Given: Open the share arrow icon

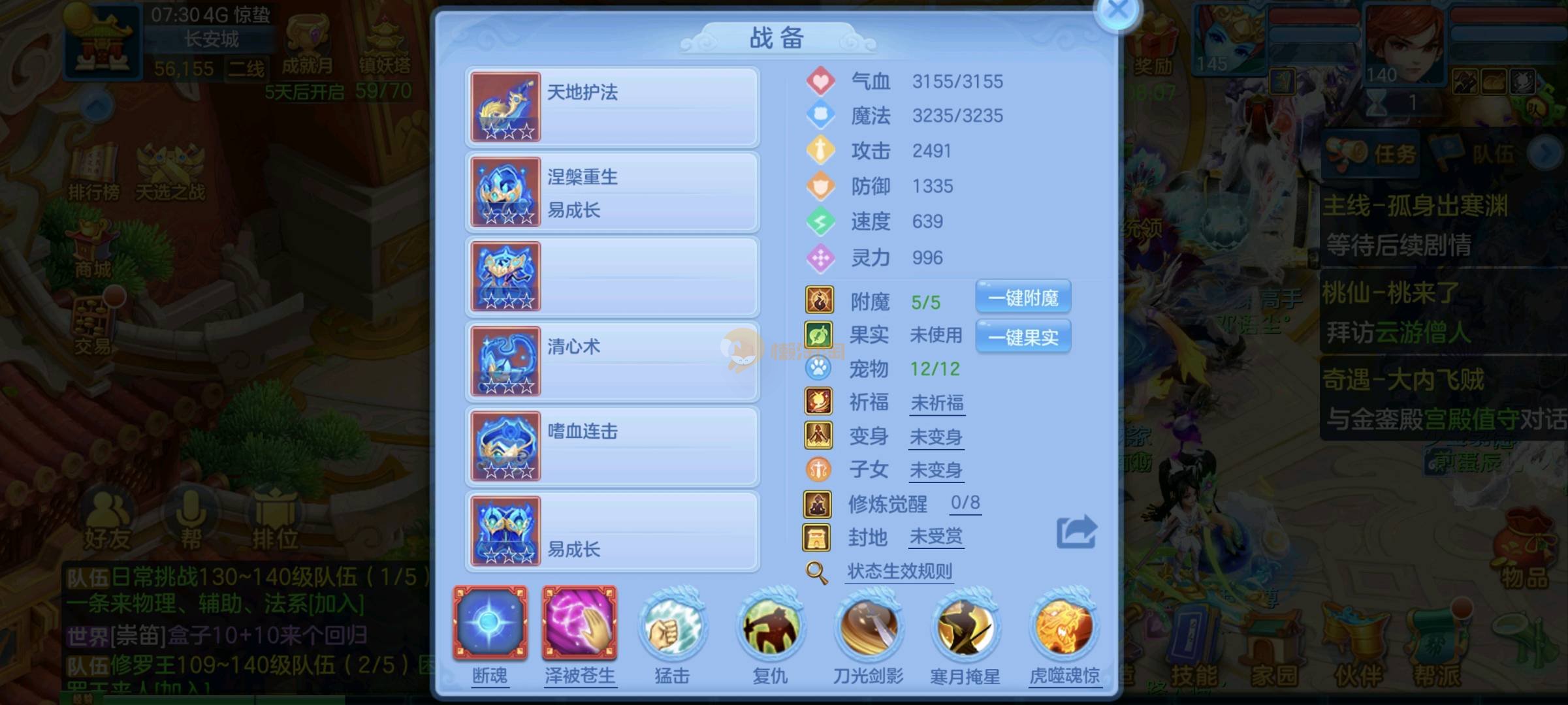Looking at the screenshot, I should click(x=1076, y=532).
